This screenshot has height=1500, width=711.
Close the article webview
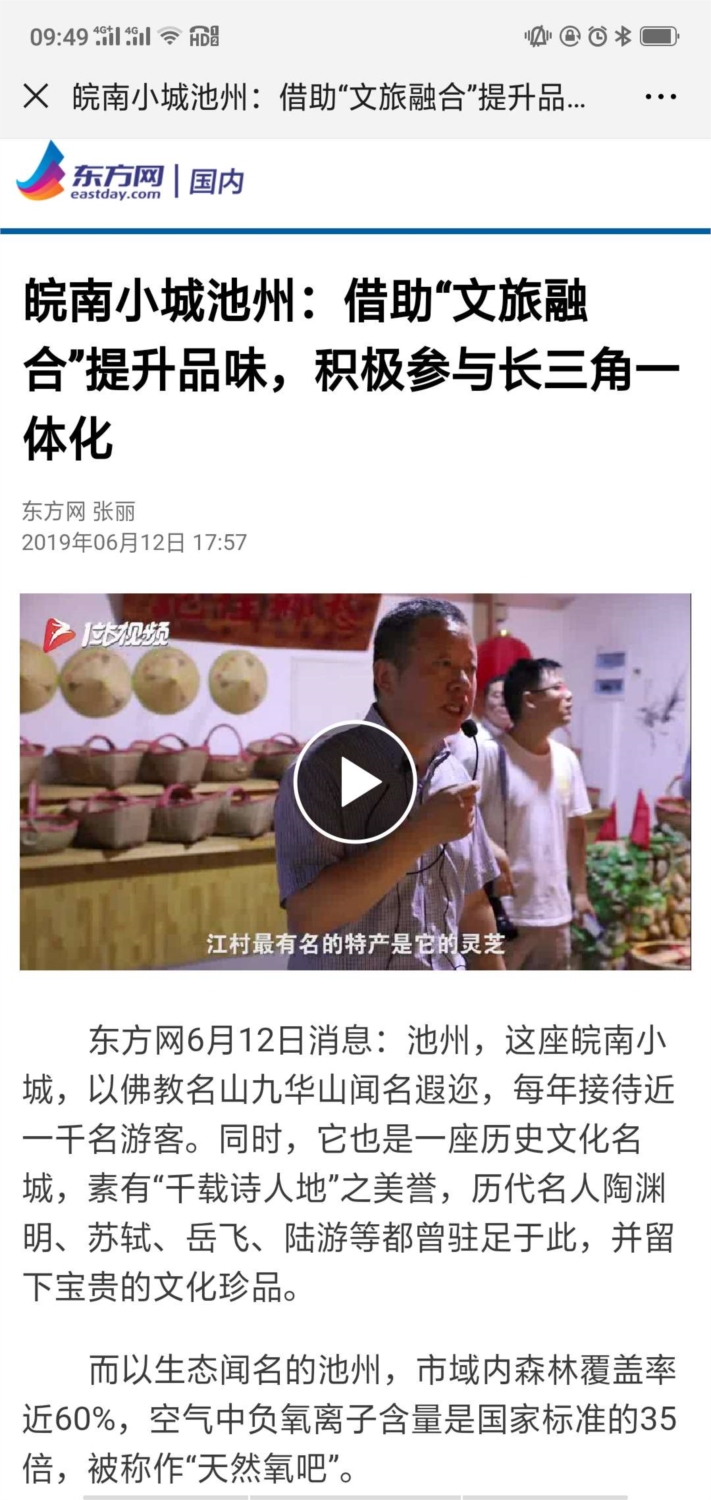click(x=36, y=97)
